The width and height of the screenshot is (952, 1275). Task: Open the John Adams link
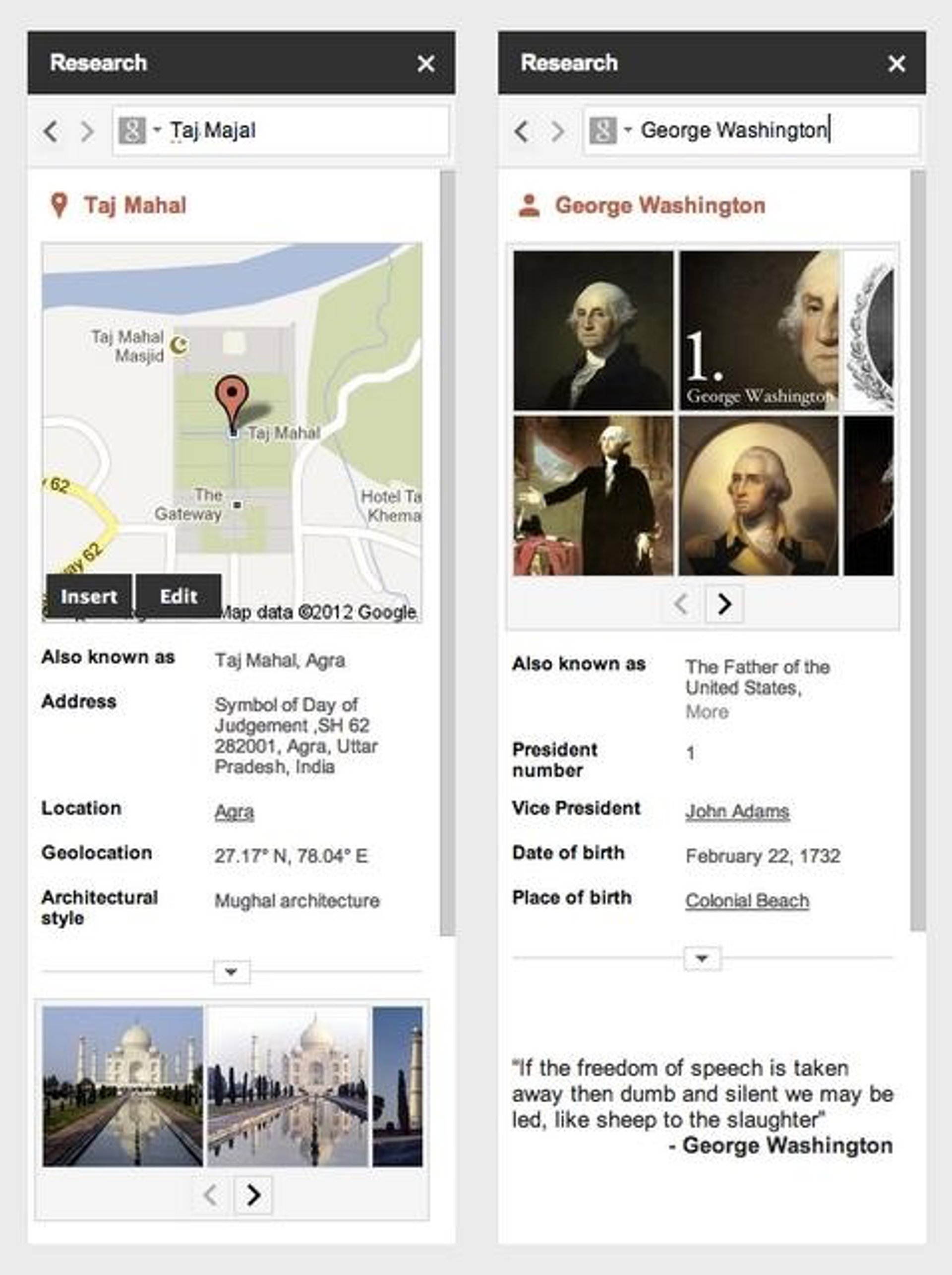point(737,812)
